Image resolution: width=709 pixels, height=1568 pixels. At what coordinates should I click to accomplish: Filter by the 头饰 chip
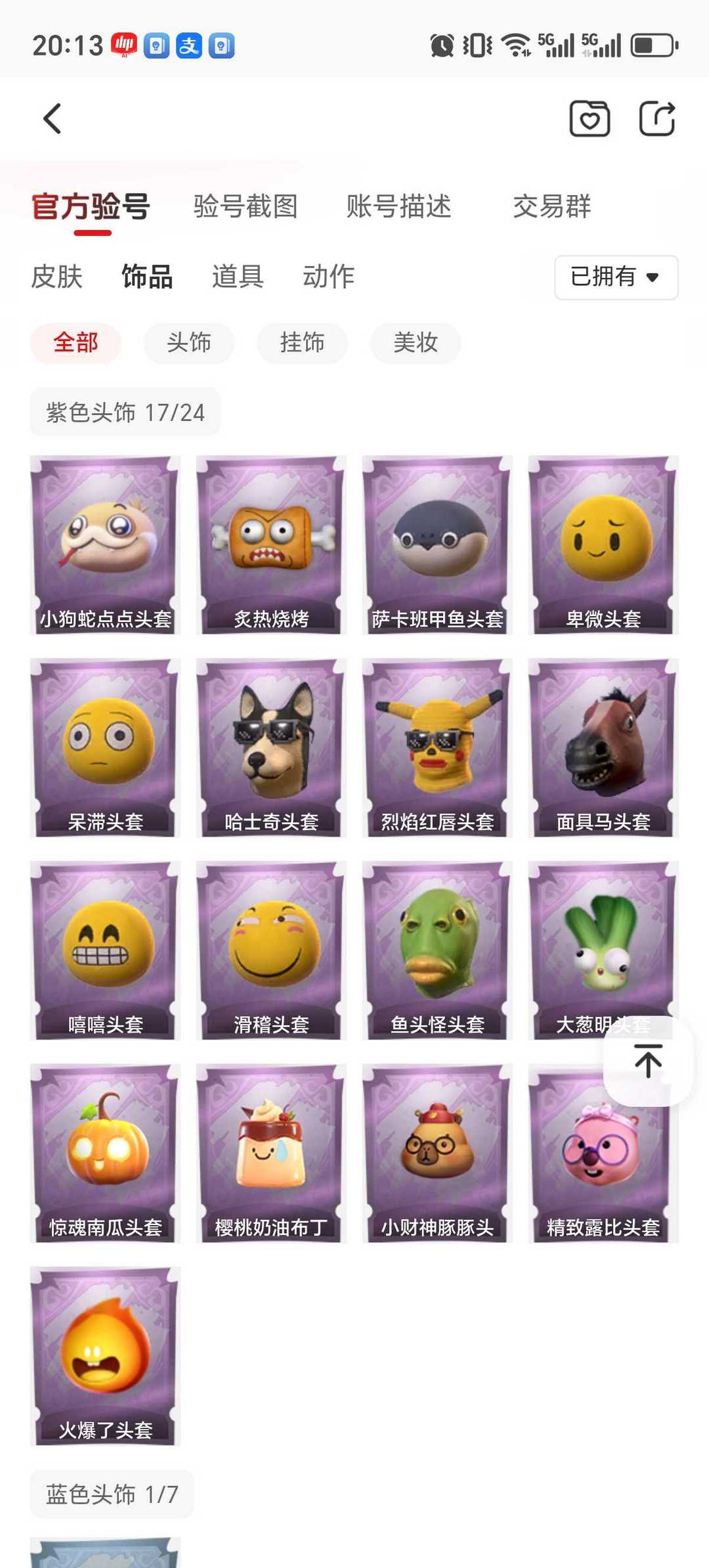pyautogui.click(x=189, y=343)
